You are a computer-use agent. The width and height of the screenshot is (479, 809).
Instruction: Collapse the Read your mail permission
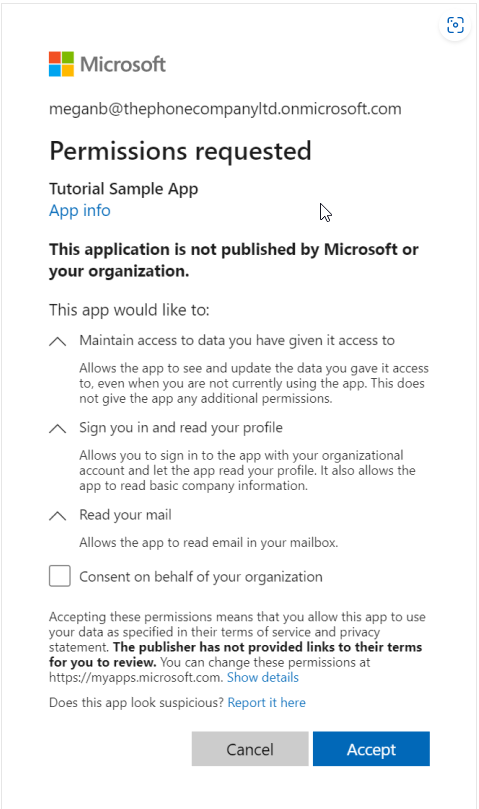click(58, 515)
